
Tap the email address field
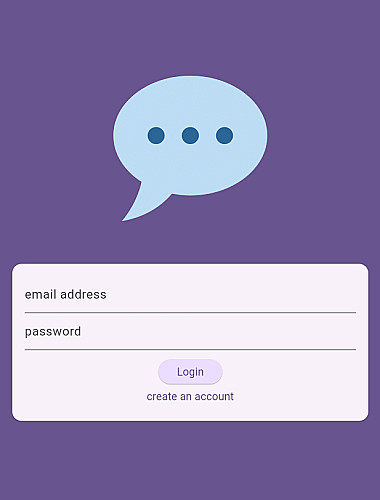[190, 295]
